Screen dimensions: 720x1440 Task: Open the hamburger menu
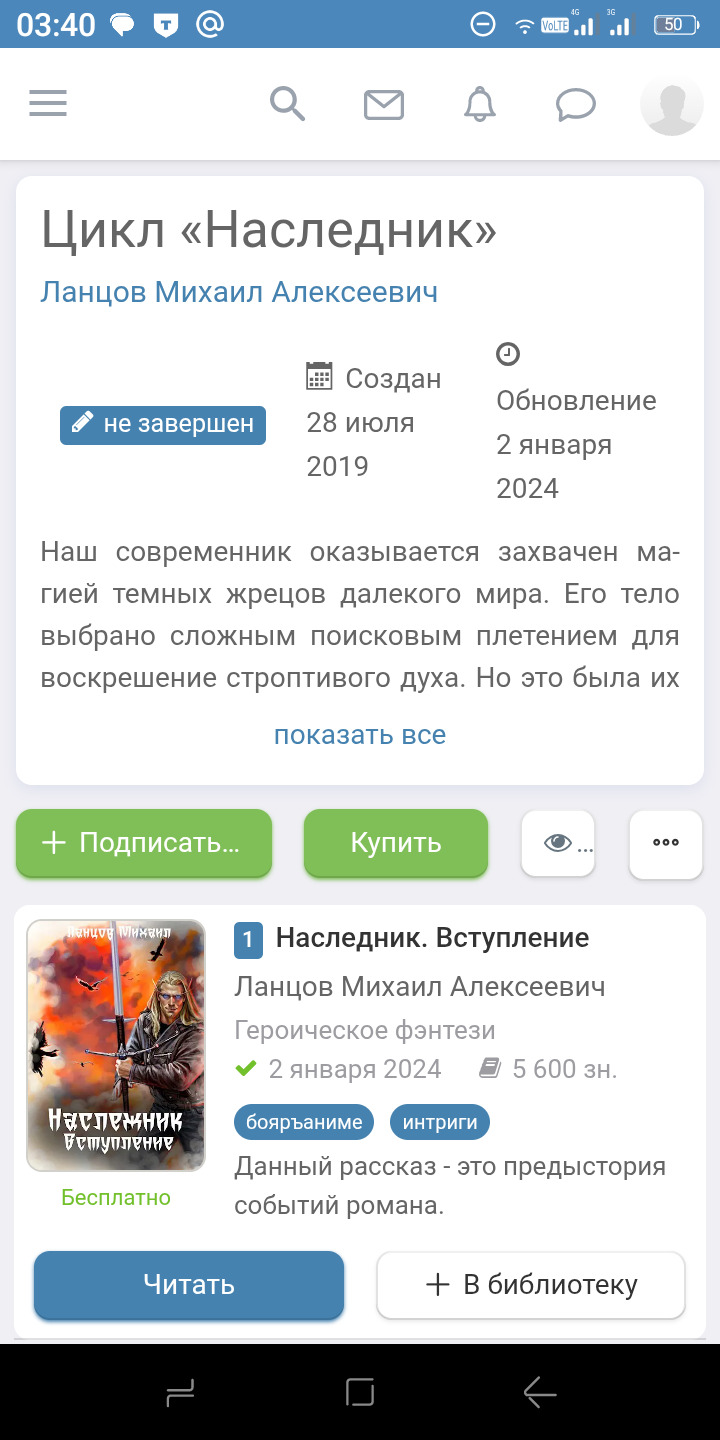tap(48, 103)
